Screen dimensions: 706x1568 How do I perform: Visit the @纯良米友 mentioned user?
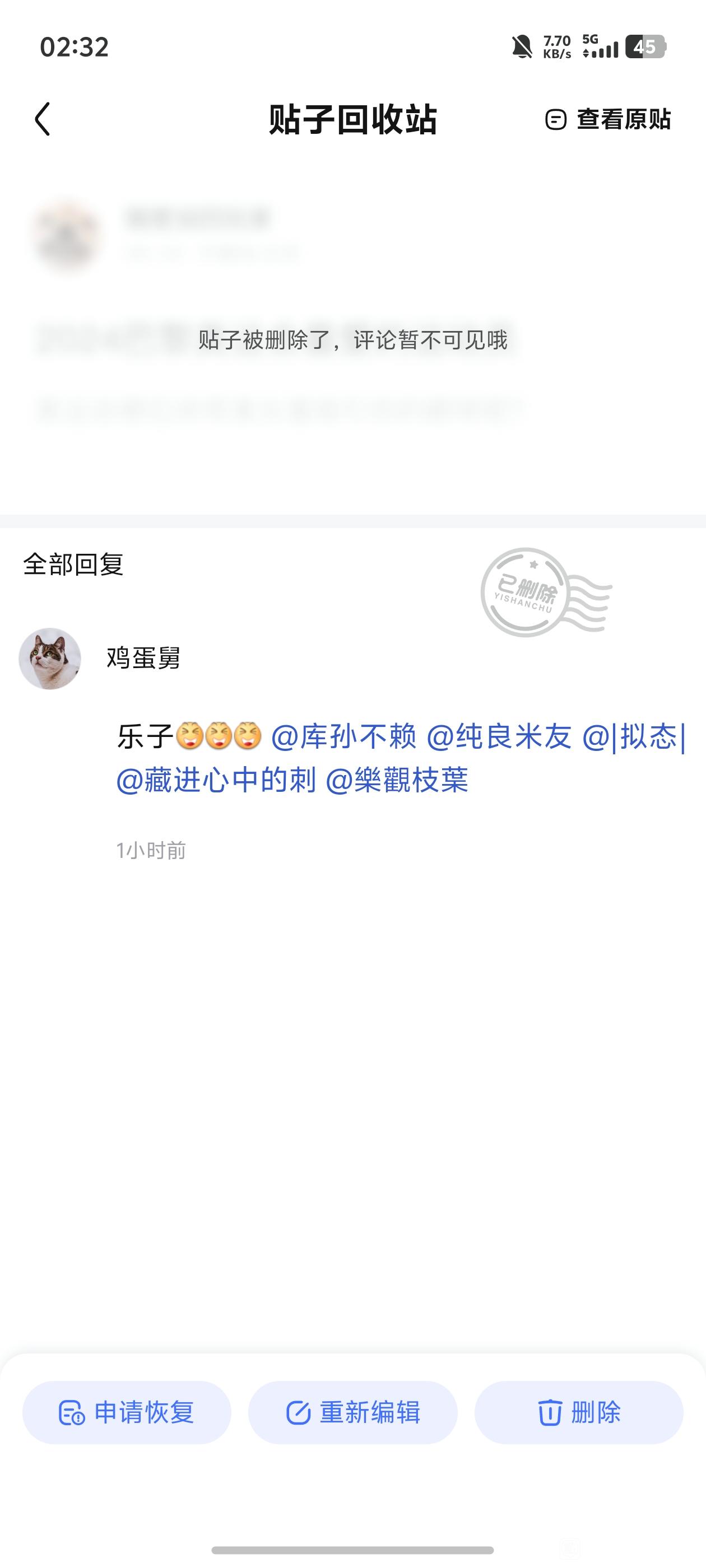click(499, 736)
